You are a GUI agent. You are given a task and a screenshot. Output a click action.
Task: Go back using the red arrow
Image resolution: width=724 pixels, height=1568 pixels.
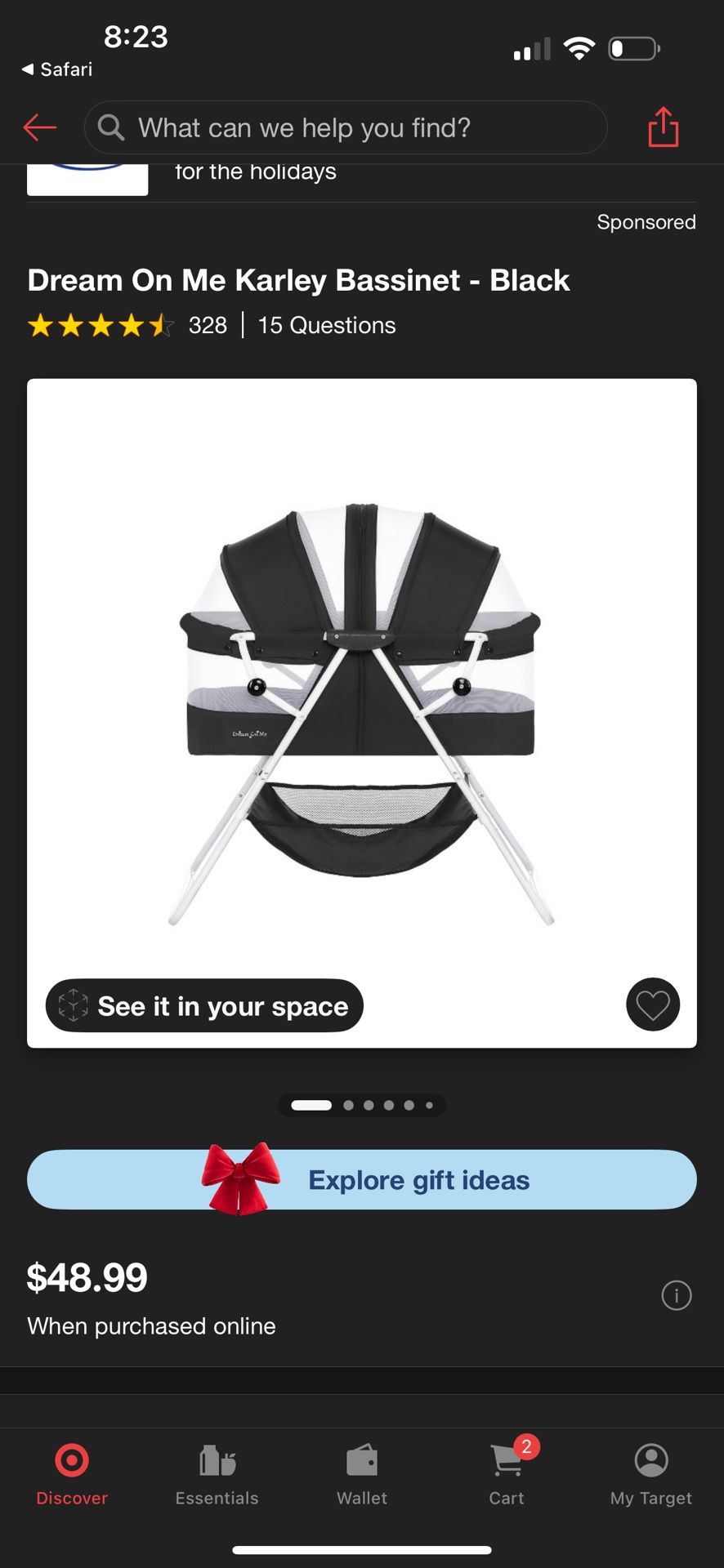pyautogui.click(x=39, y=127)
